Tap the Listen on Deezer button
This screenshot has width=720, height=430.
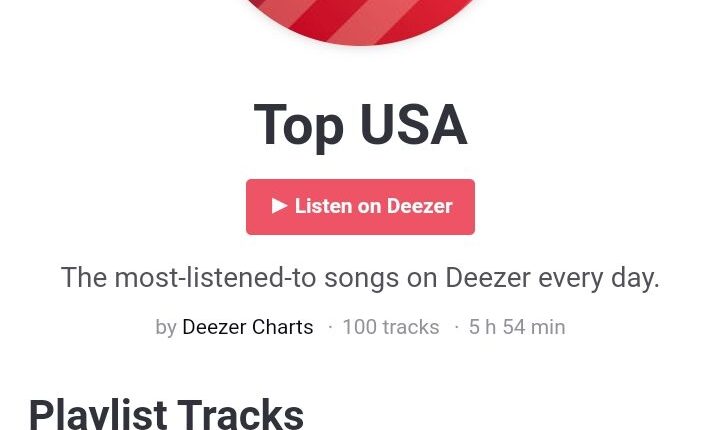point(360,207)
